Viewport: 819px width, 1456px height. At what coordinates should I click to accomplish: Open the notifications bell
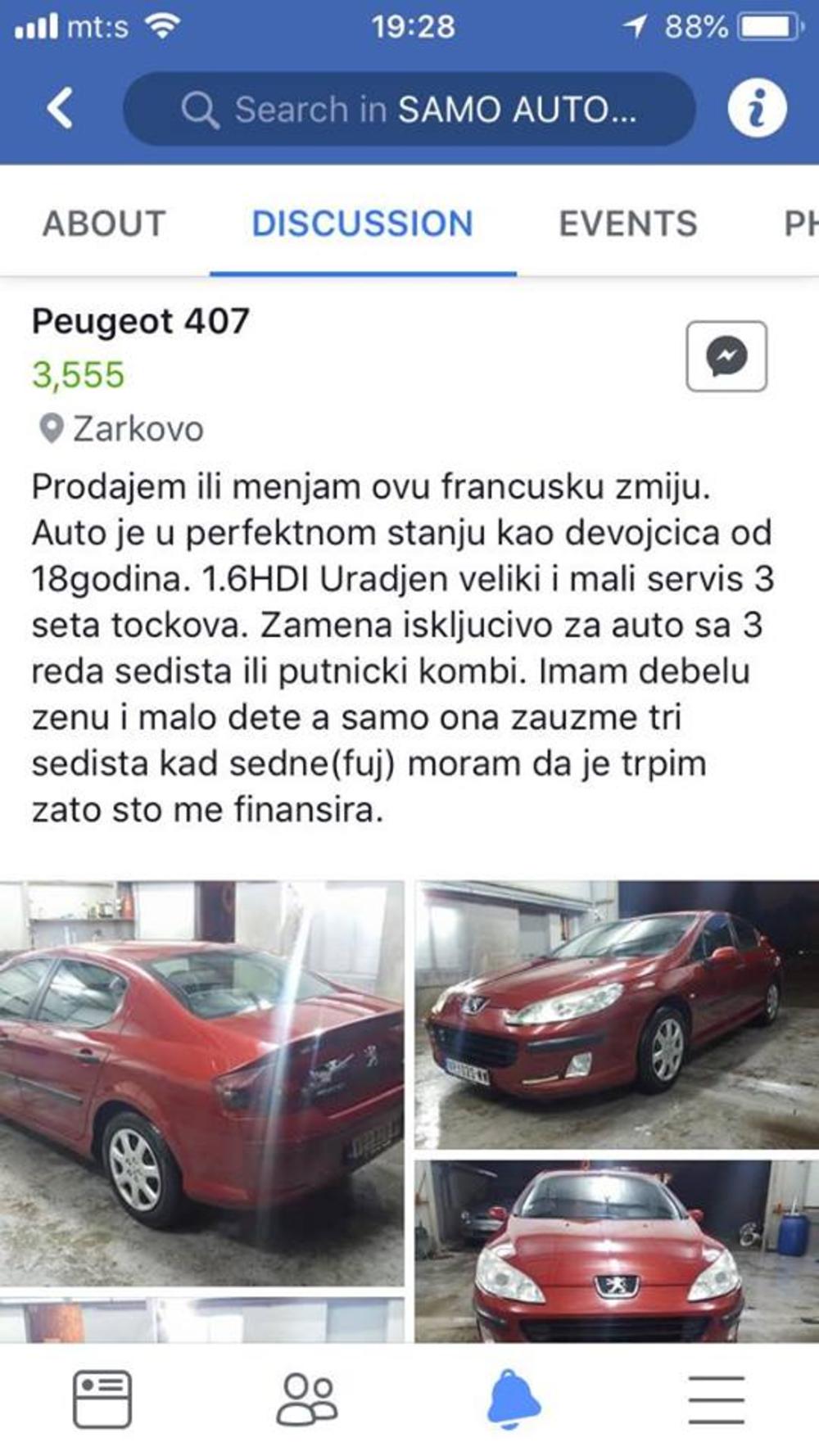click(x=513, y=1399)
